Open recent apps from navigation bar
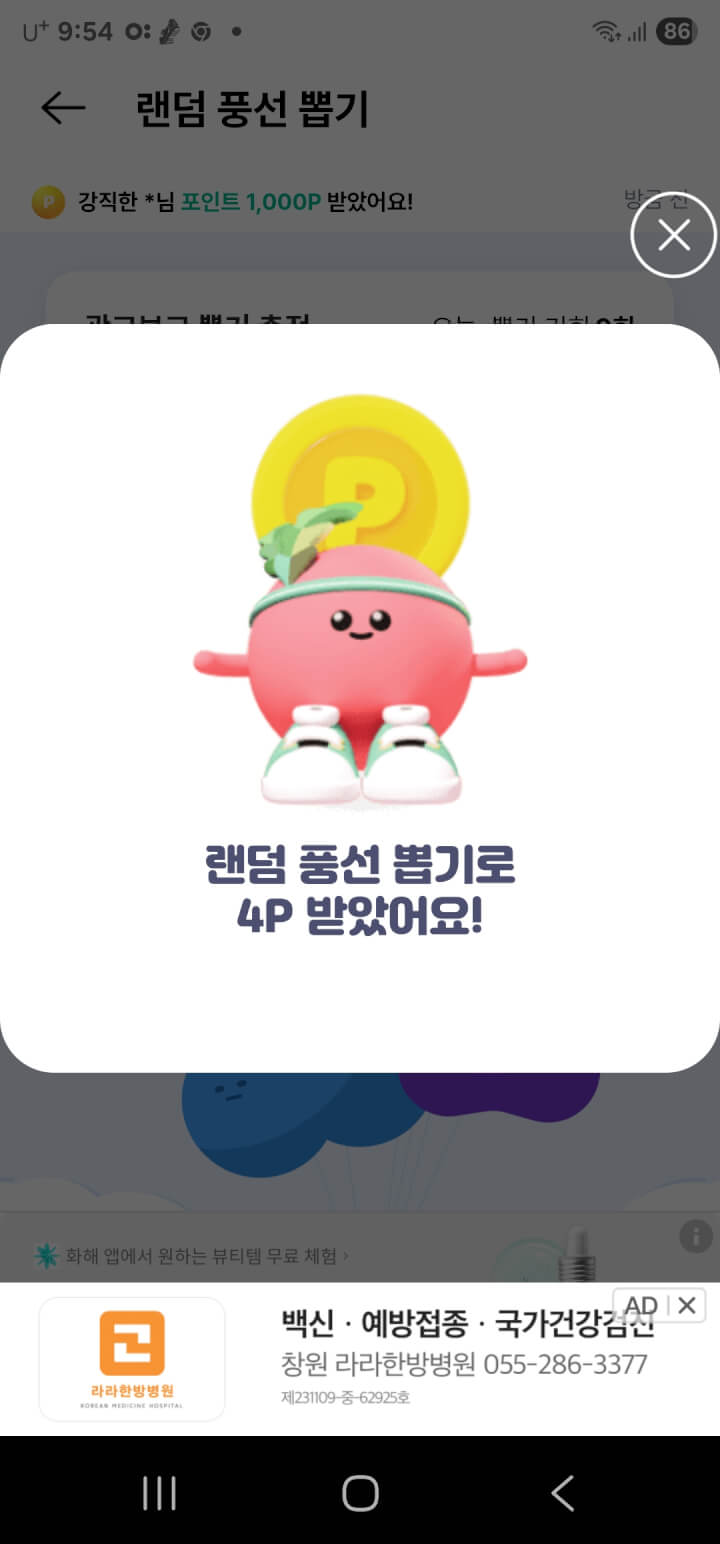The width and height of the screenshot is (720, 1544). pos(159,1493)
